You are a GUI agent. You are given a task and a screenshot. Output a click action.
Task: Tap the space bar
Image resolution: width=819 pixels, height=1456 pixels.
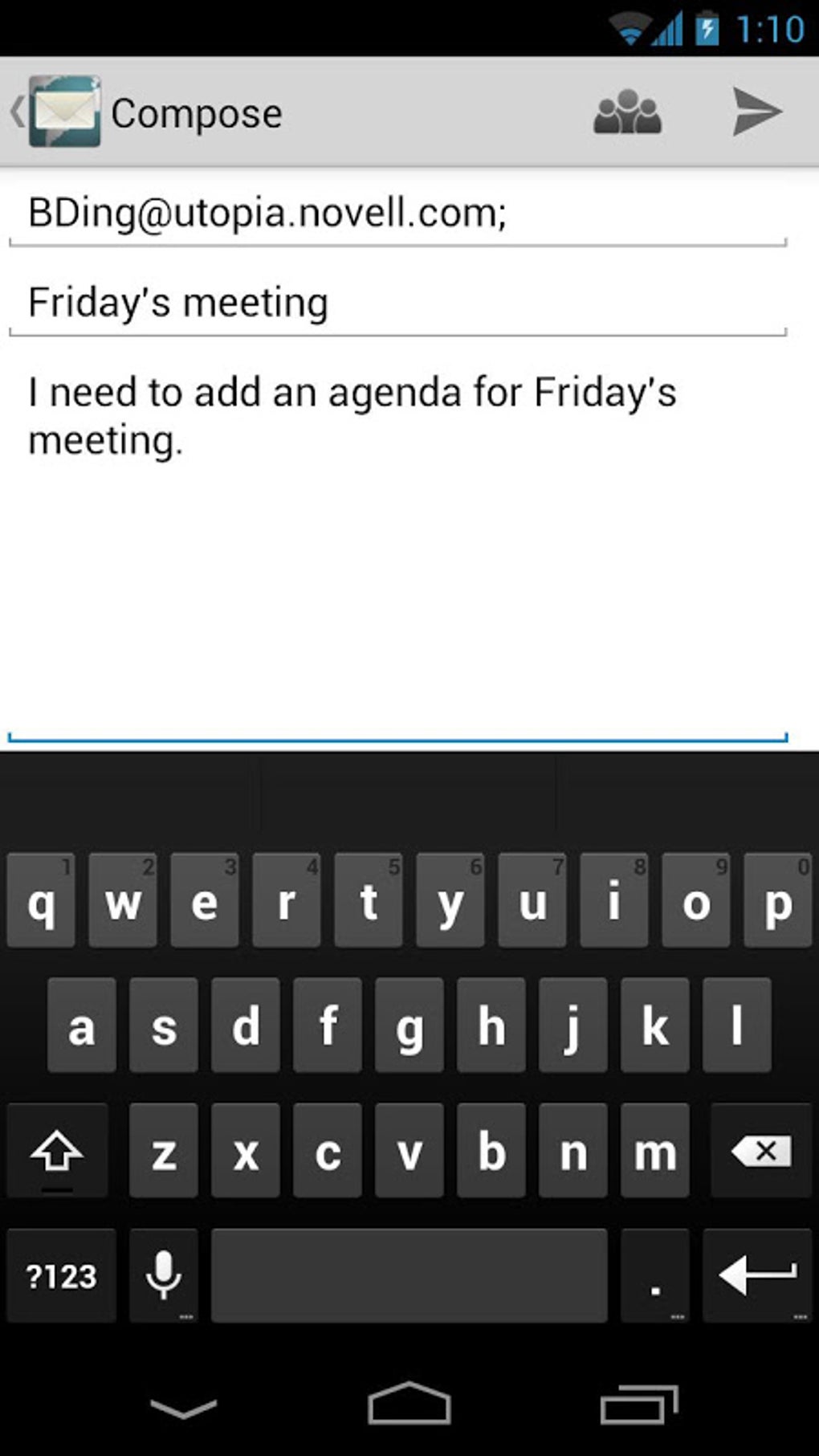(x=409, y=1275)
